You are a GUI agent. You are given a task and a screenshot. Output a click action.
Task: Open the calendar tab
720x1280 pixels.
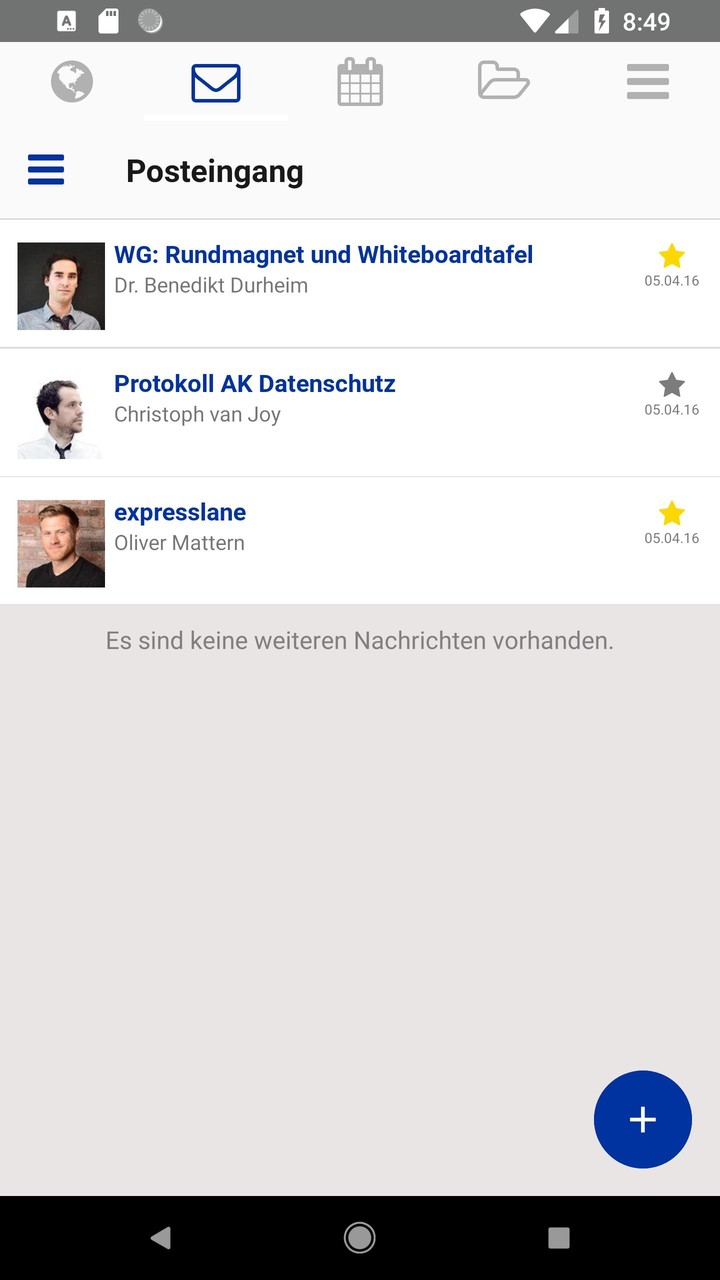[360, 81]
